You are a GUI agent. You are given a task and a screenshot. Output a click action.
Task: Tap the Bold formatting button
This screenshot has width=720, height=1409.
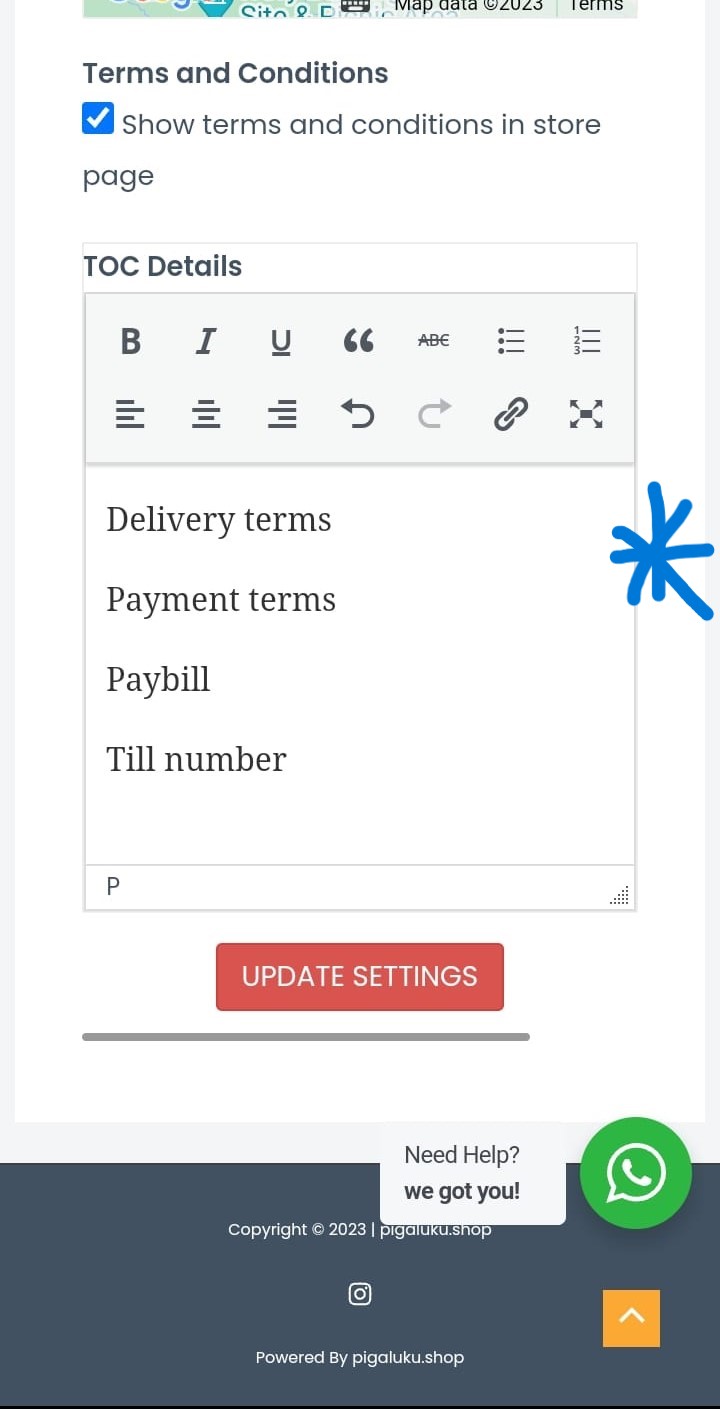click(130, 341)
